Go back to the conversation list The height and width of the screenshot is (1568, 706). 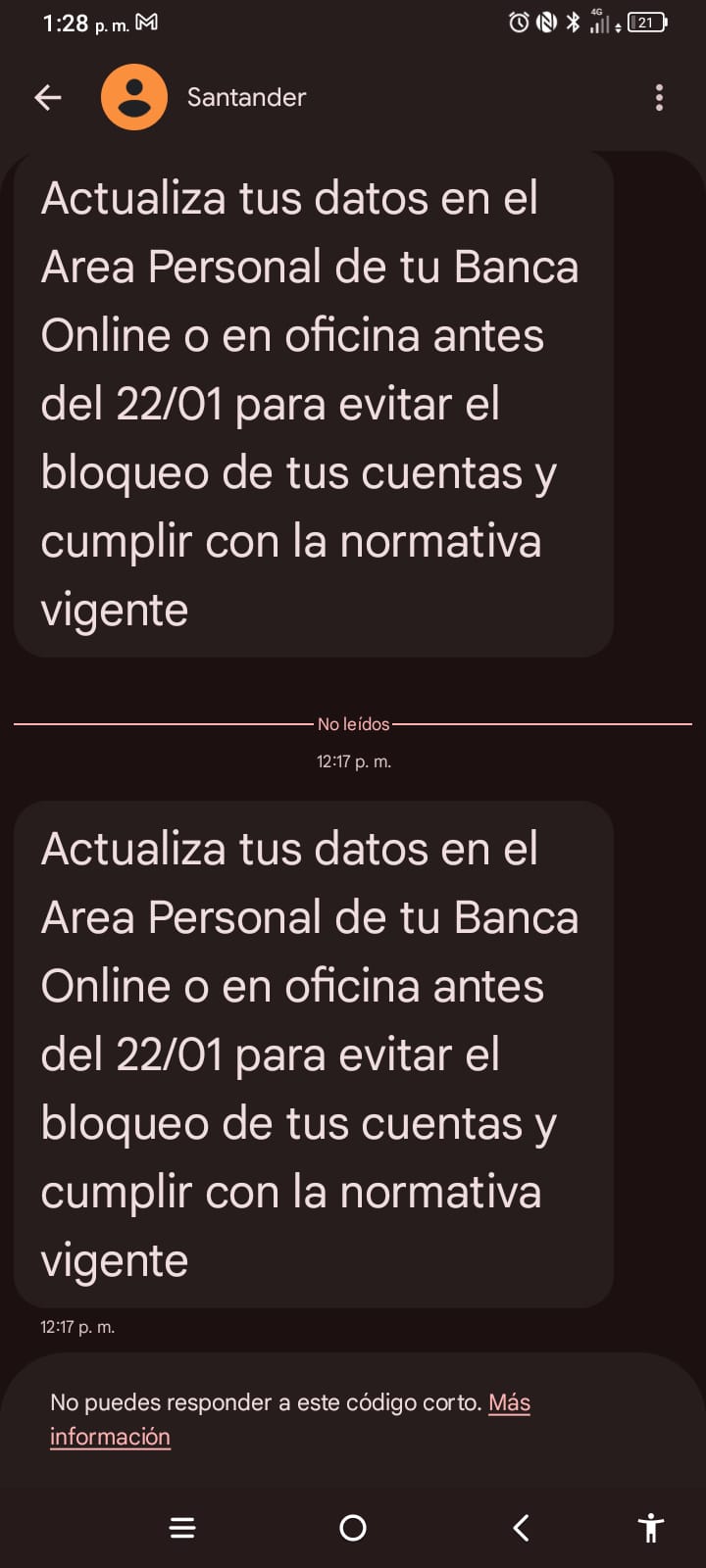47,97
